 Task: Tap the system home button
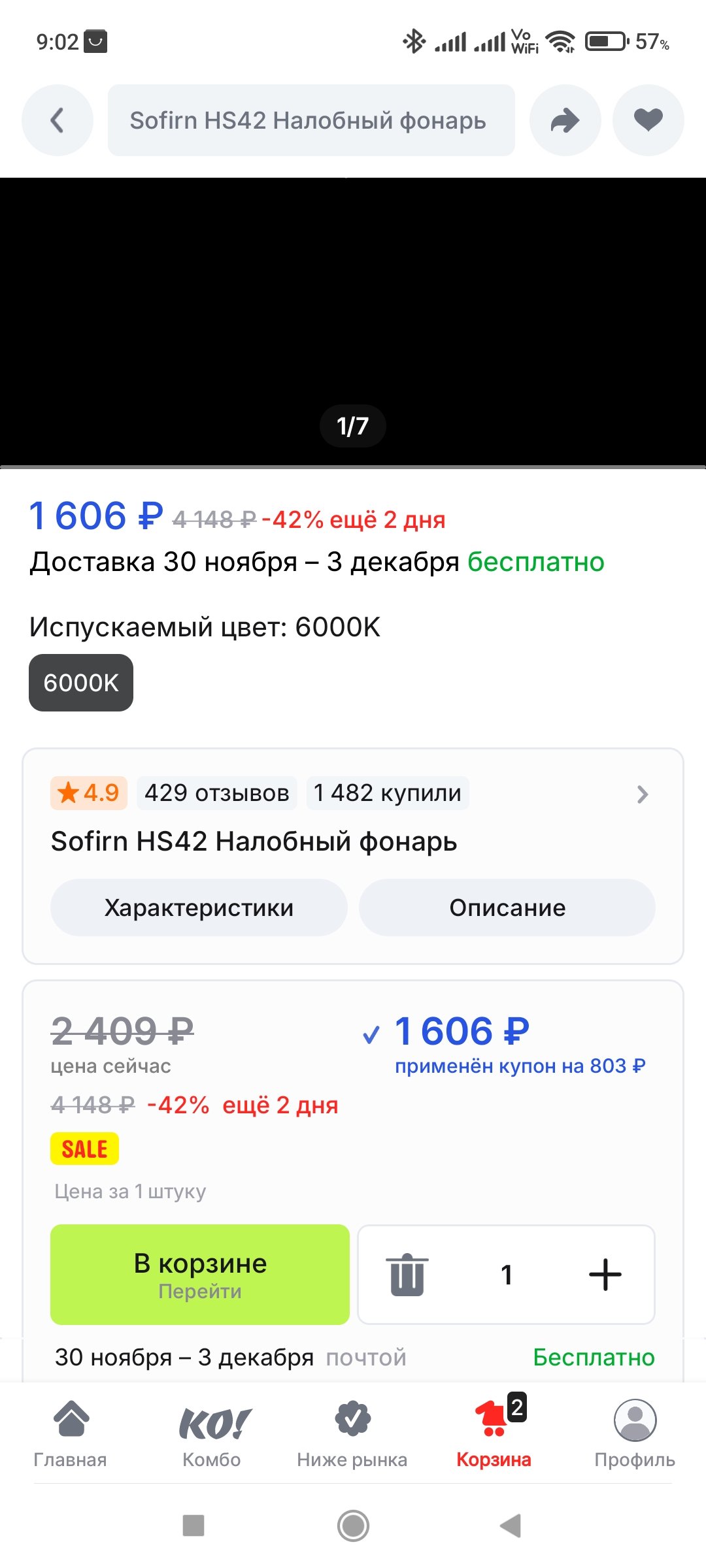click(x=353, y=1526)
